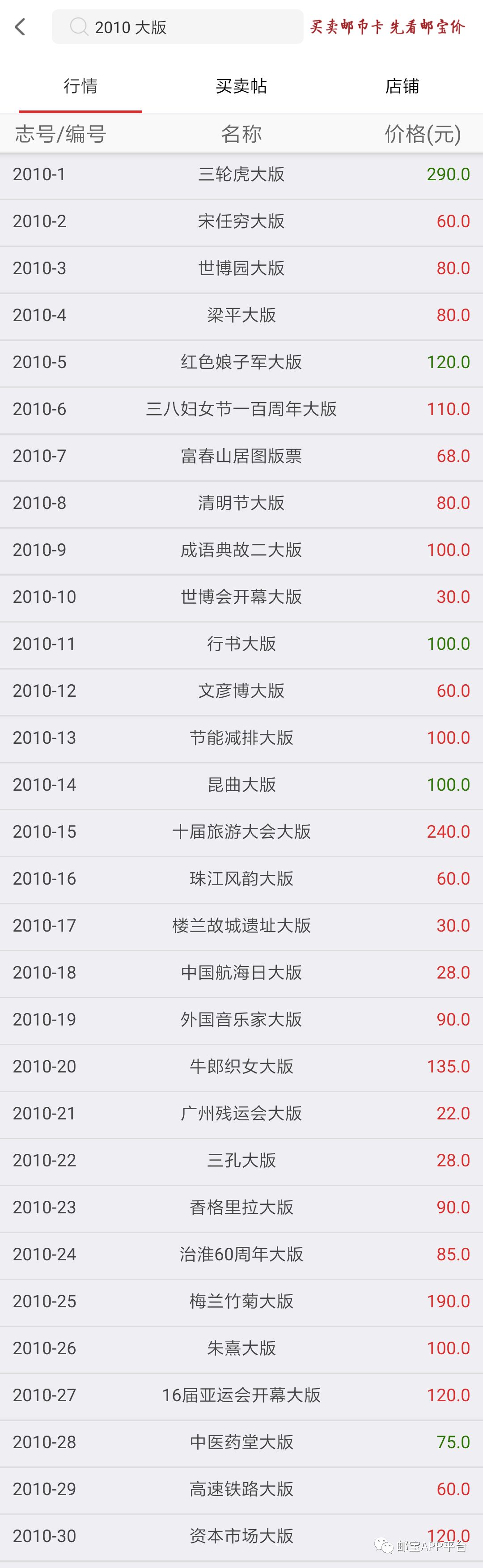Switch to the 店铺 tab

click(x=402, y=86)
